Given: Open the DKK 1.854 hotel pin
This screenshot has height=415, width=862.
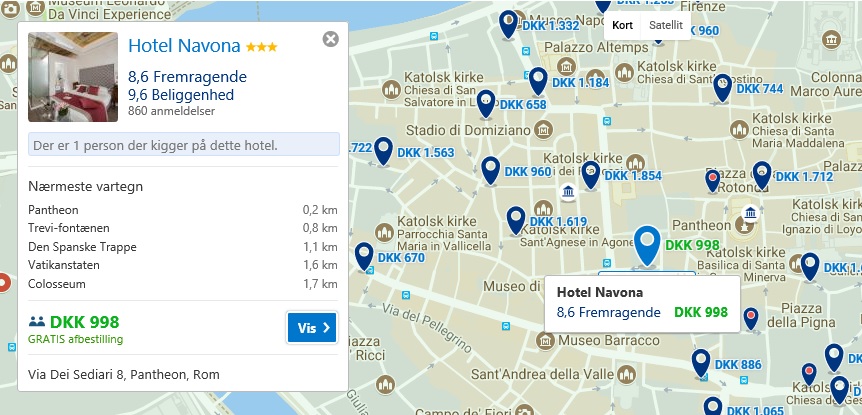Looking at the screenshot, I should pos(591,173).
